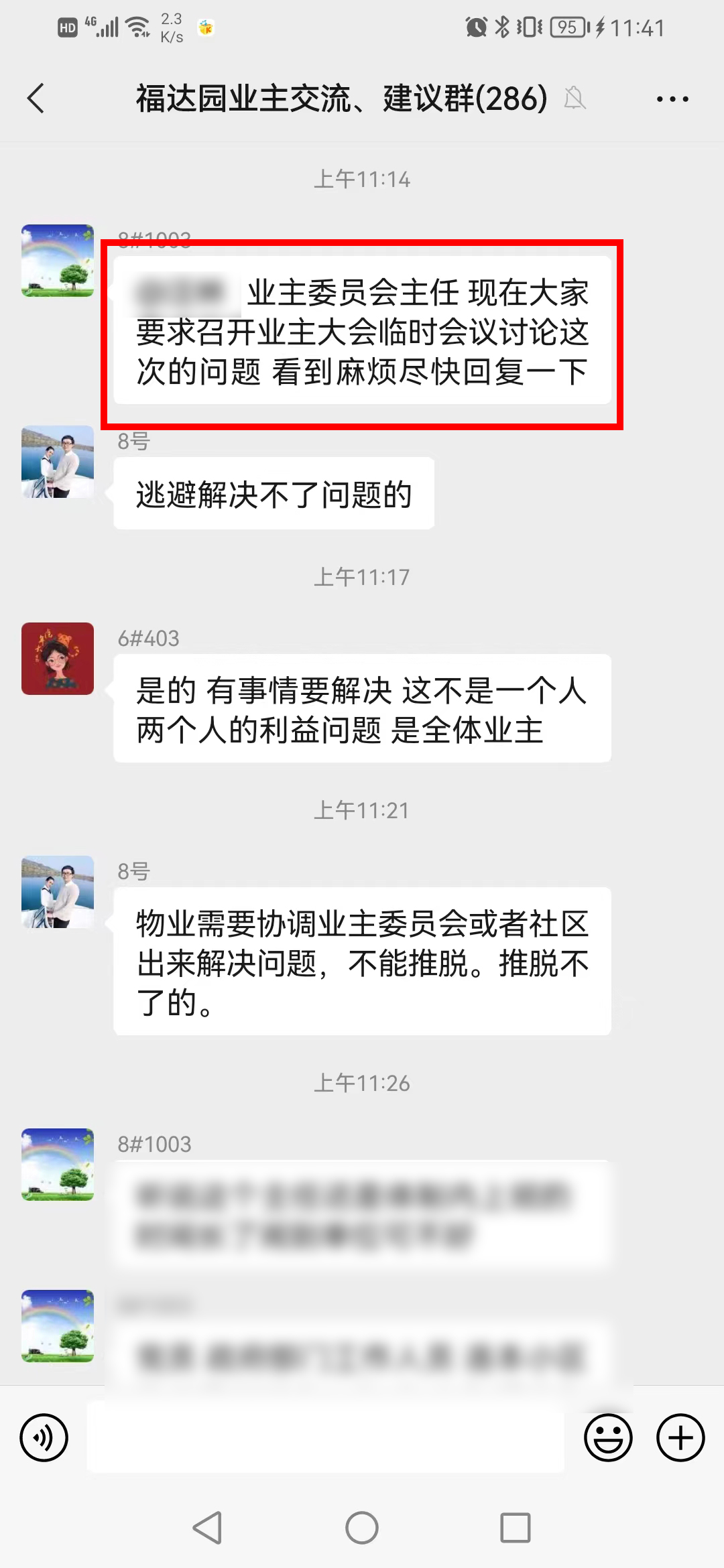Screen dimensions: 724x1568
Task: Open recent apps from navigation bar
Action: 516,1528
